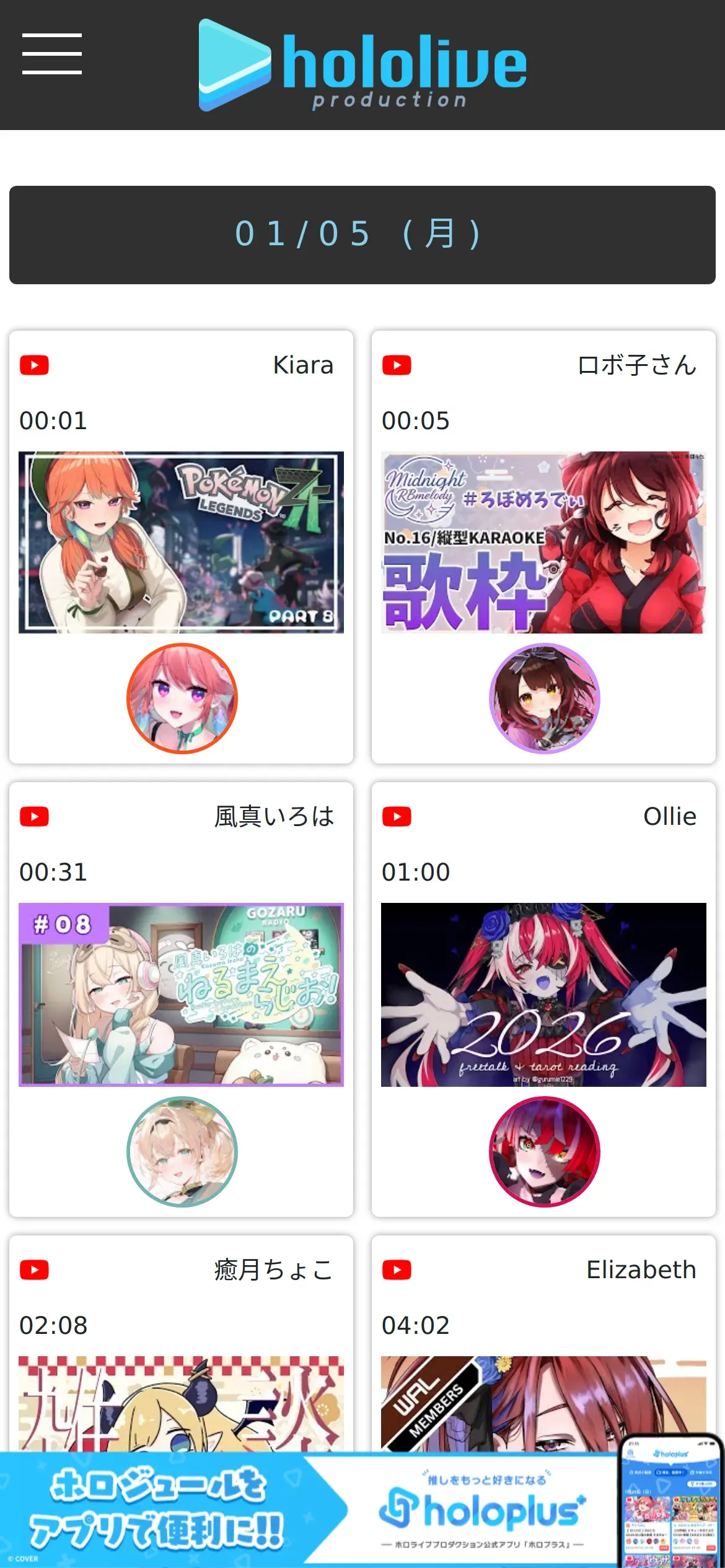Image resolution: width=725 pixels, height=1568 pixels.
Task: Open Ollie's 01:00 tarot reading stream
Action: tap(543, 994)
